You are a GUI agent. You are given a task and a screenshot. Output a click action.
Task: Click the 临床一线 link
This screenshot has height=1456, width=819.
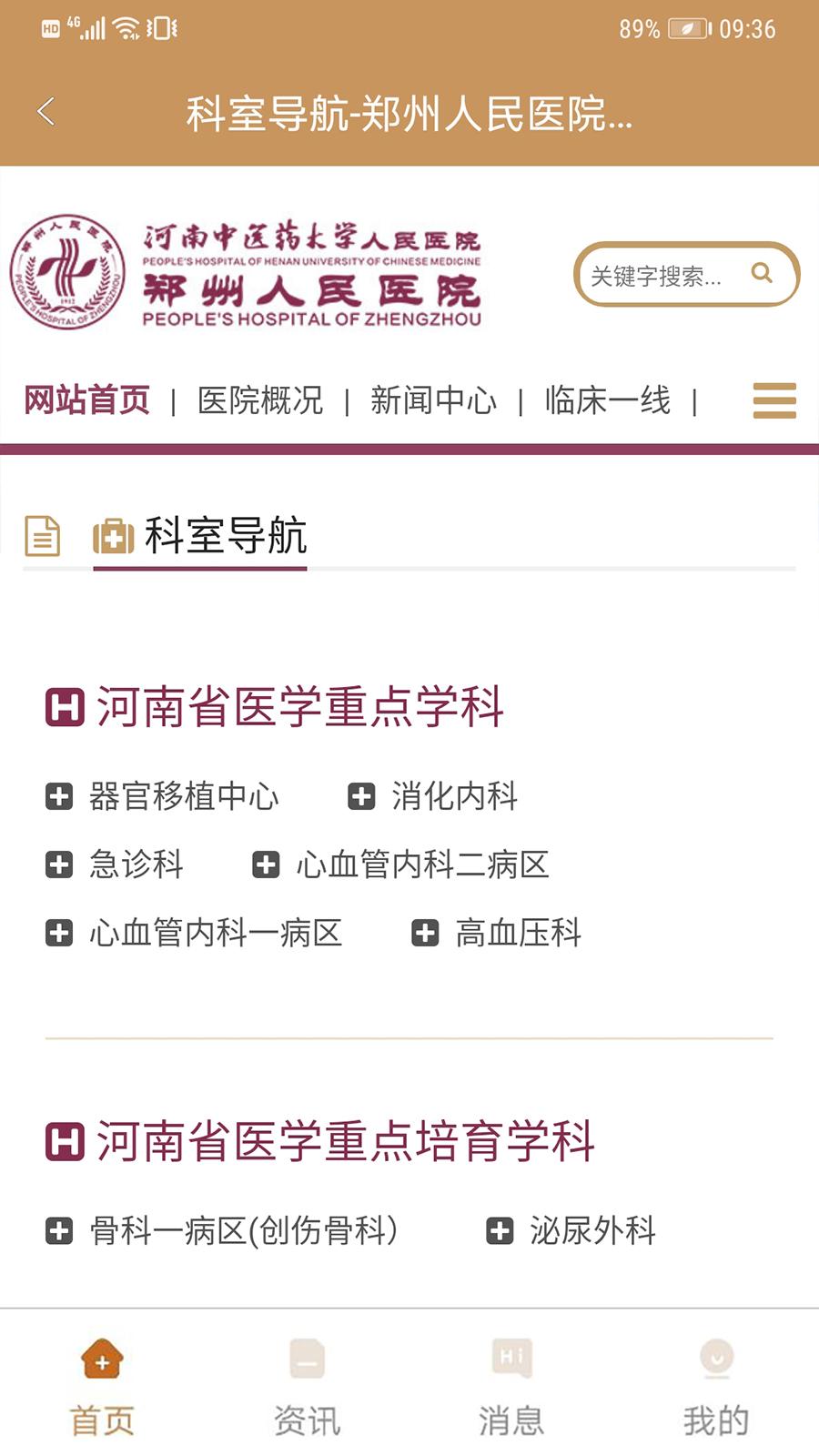(604, 400)
